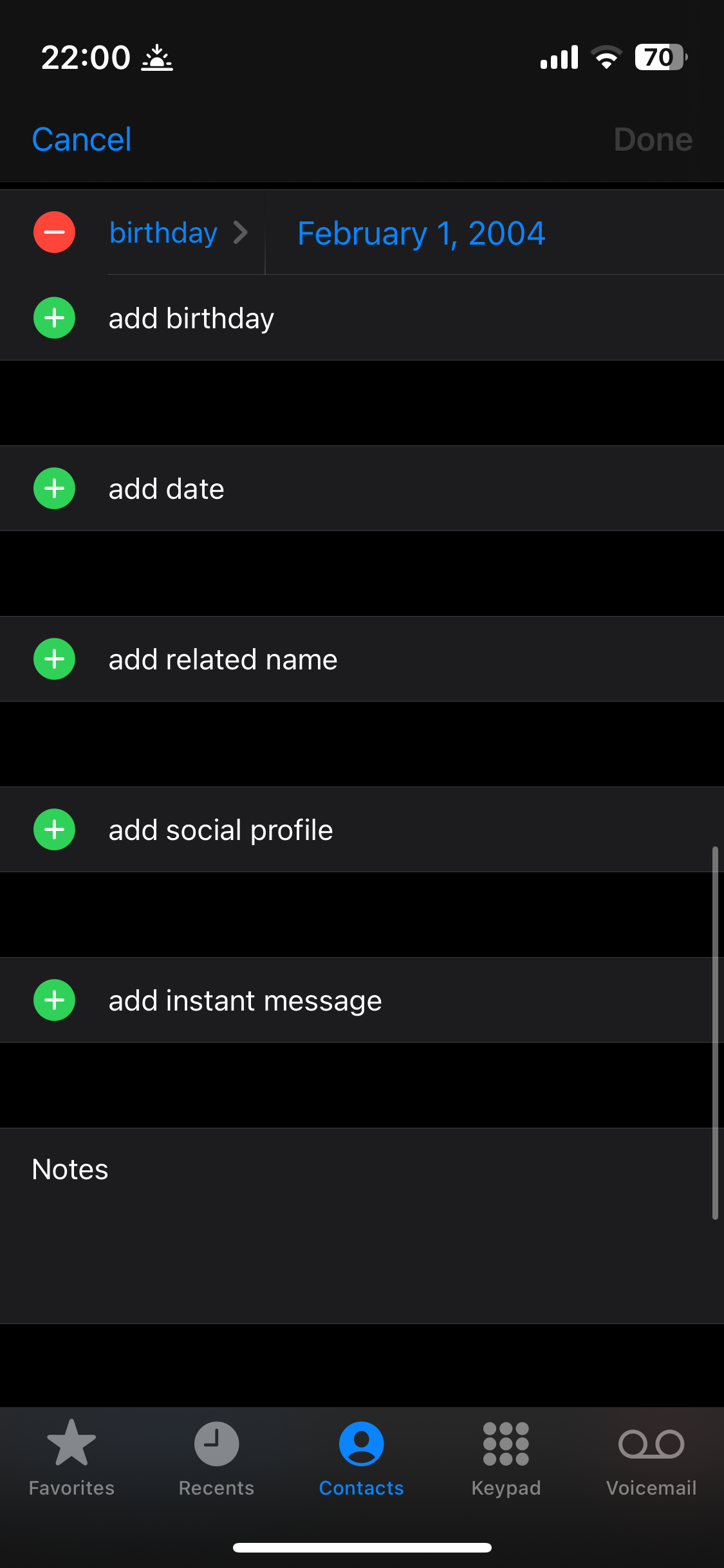Go to the Contacts tab
This screenshot has width=724, height=1568.
click(361, 1458)
